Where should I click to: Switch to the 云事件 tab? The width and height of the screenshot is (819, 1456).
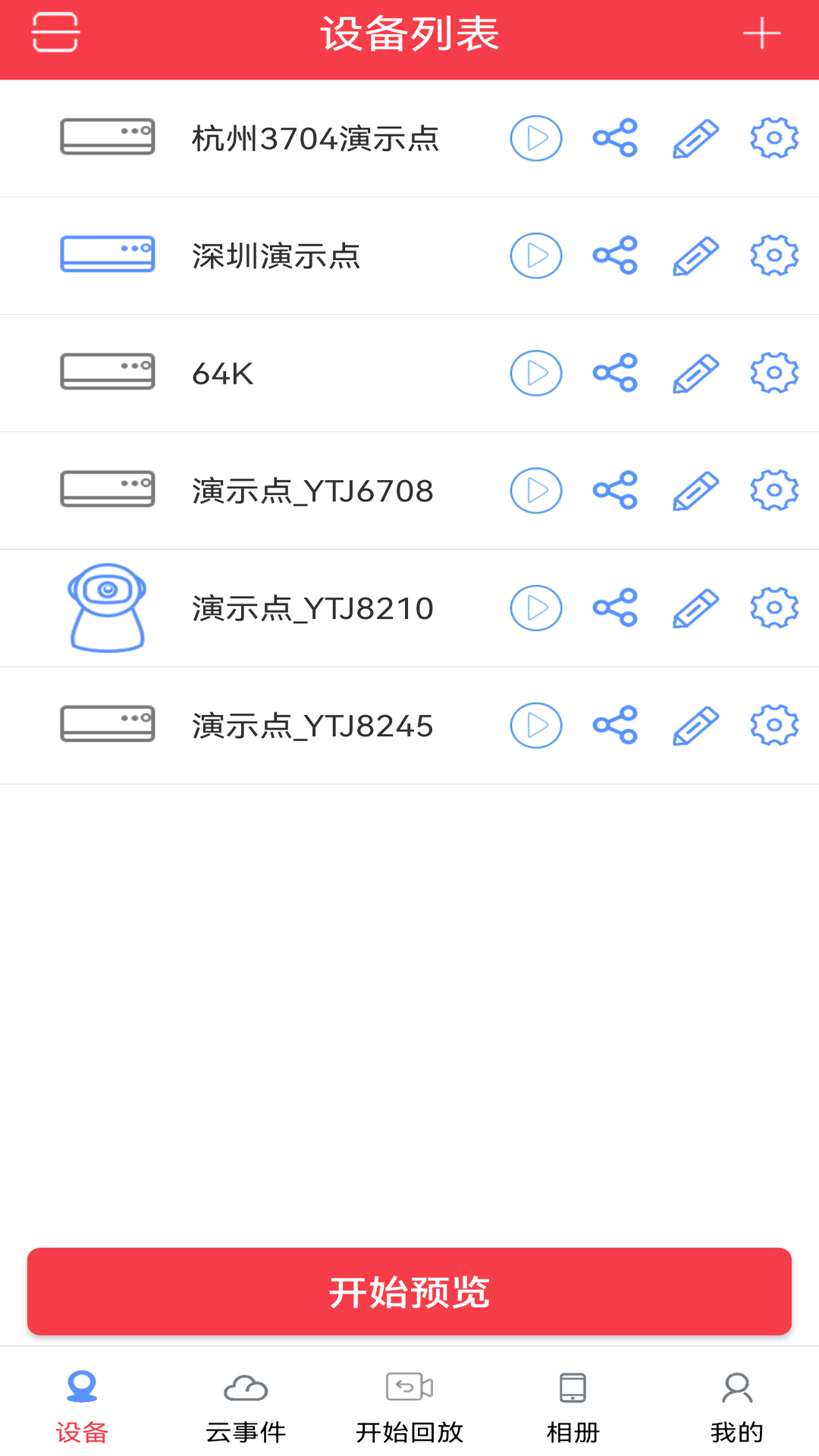(246, 1407)
